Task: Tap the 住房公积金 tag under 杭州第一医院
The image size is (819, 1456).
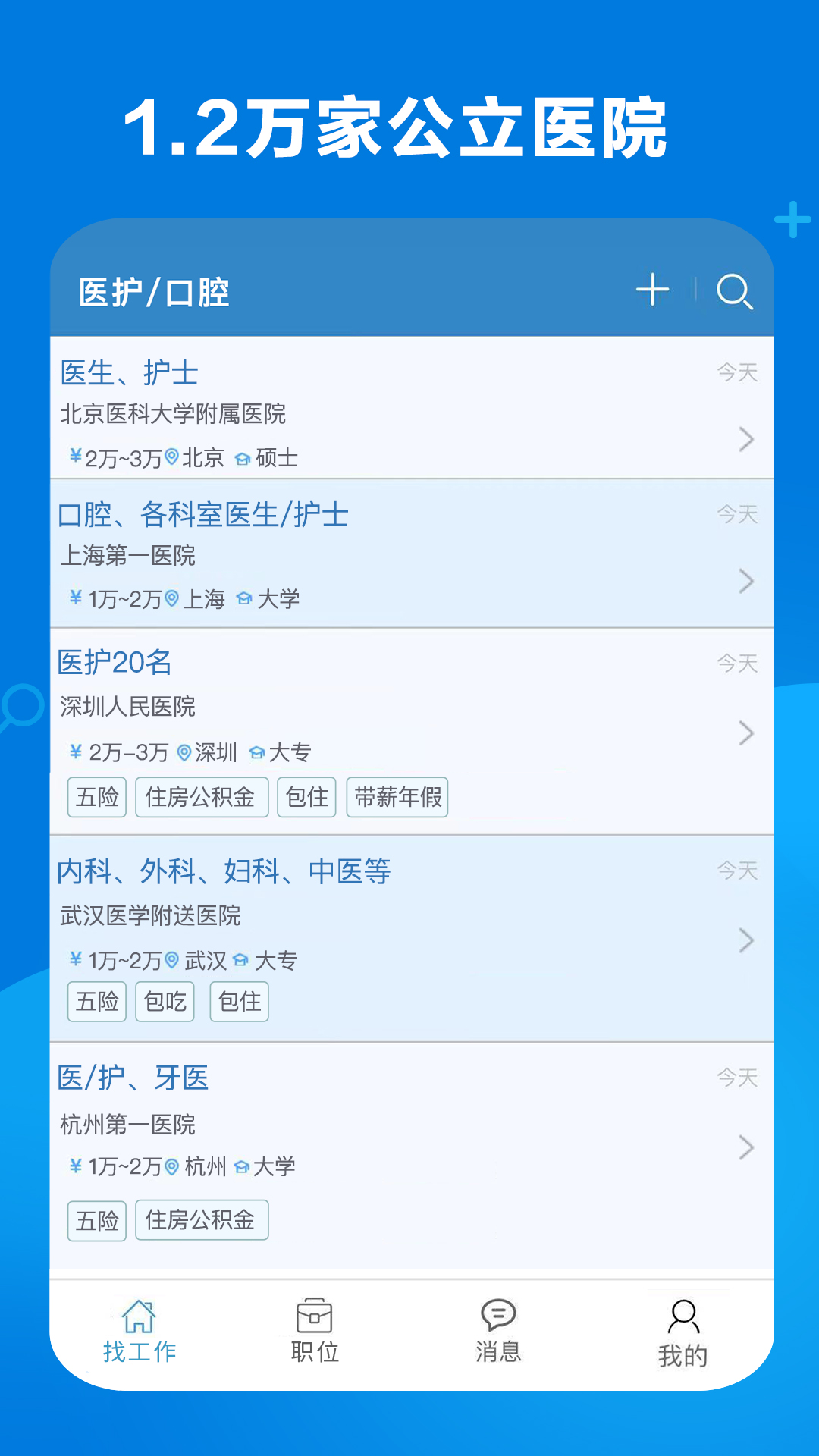Action: pos(202,1219)
